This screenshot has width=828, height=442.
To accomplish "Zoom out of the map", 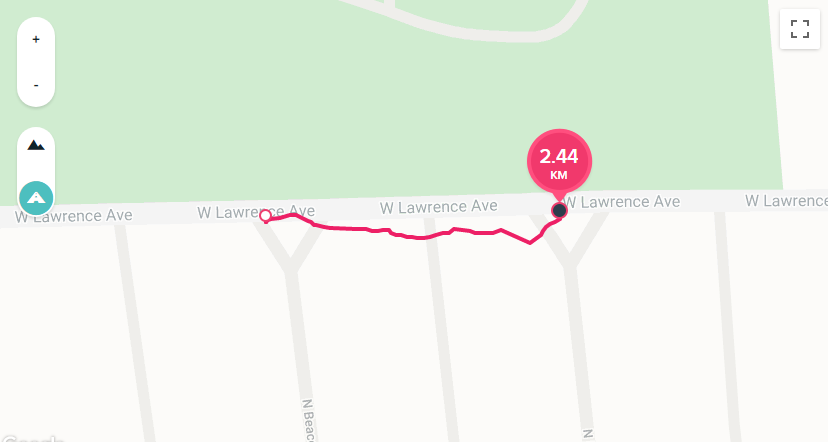I will (x=36, y=85).
